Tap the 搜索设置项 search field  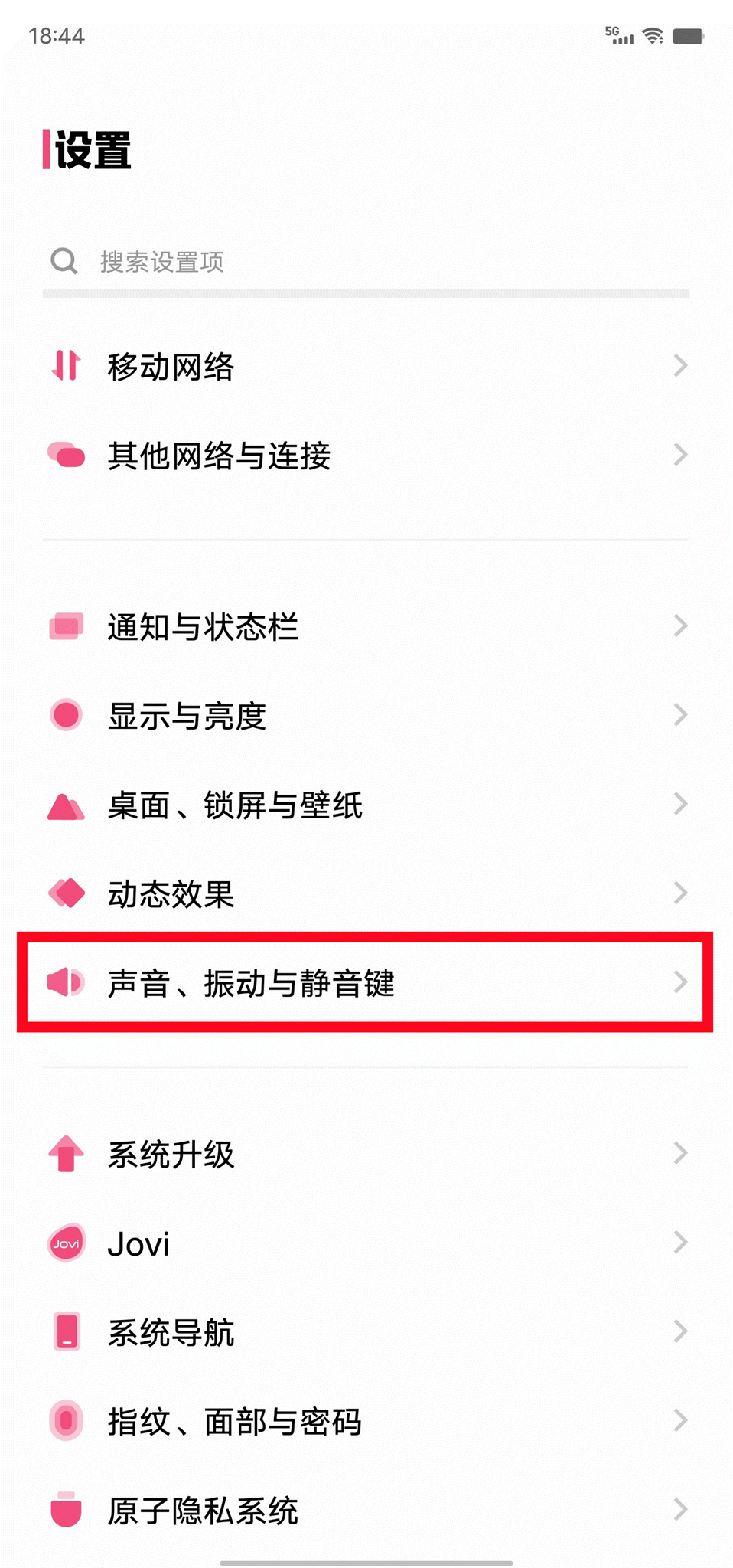coord(366,262)
